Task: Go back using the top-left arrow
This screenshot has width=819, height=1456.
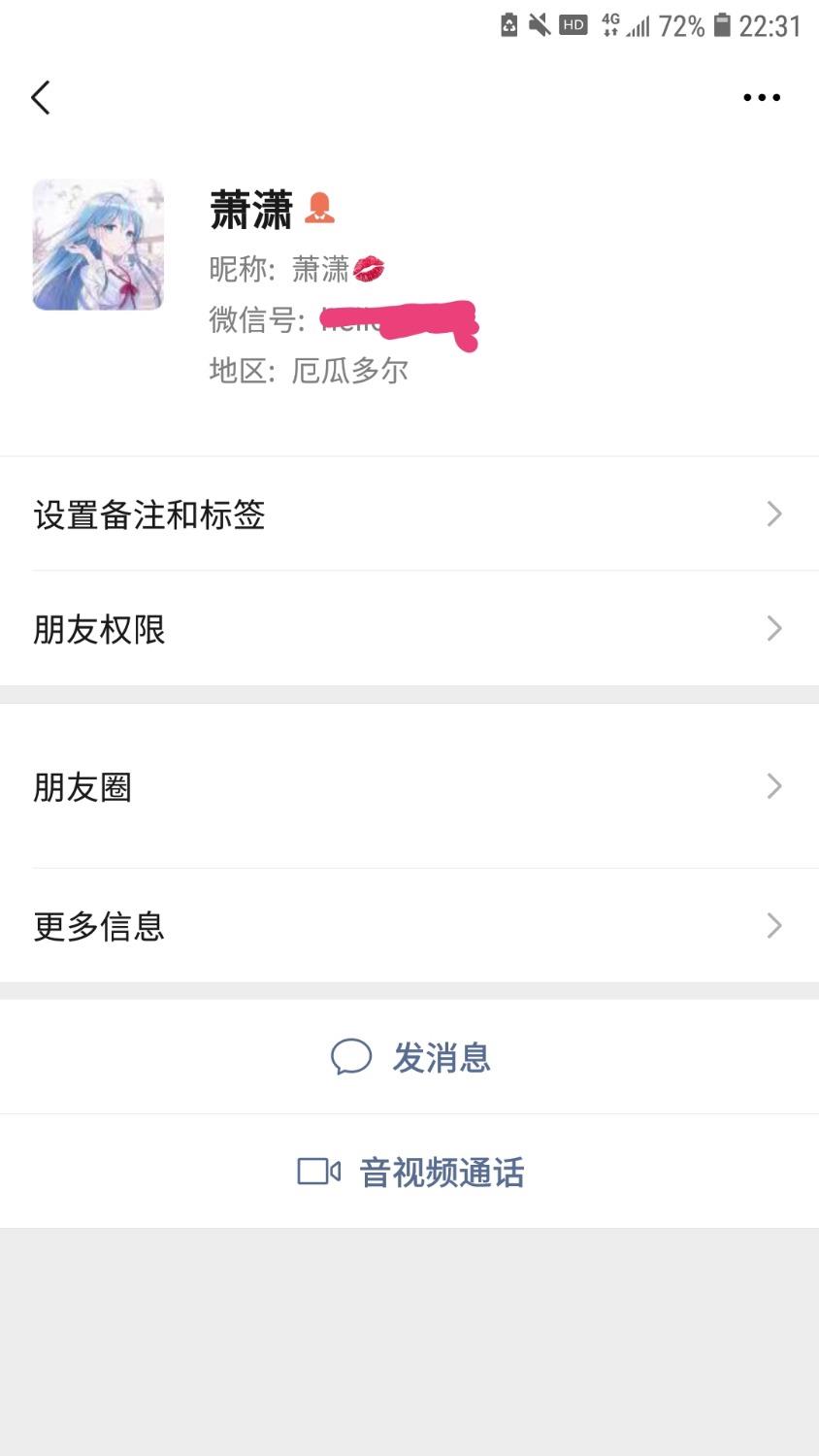Action: tap(41, 97)
